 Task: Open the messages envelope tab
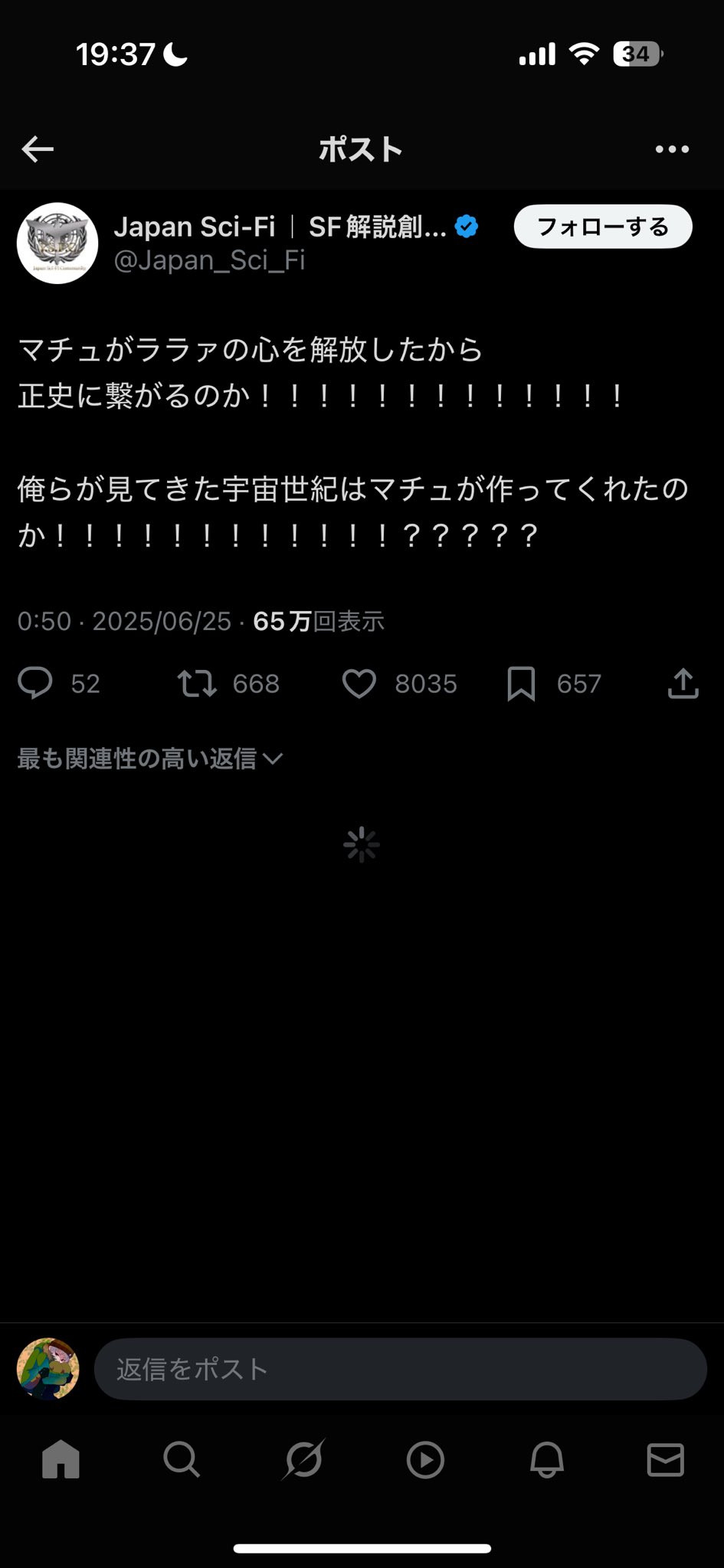point(665,1459)
